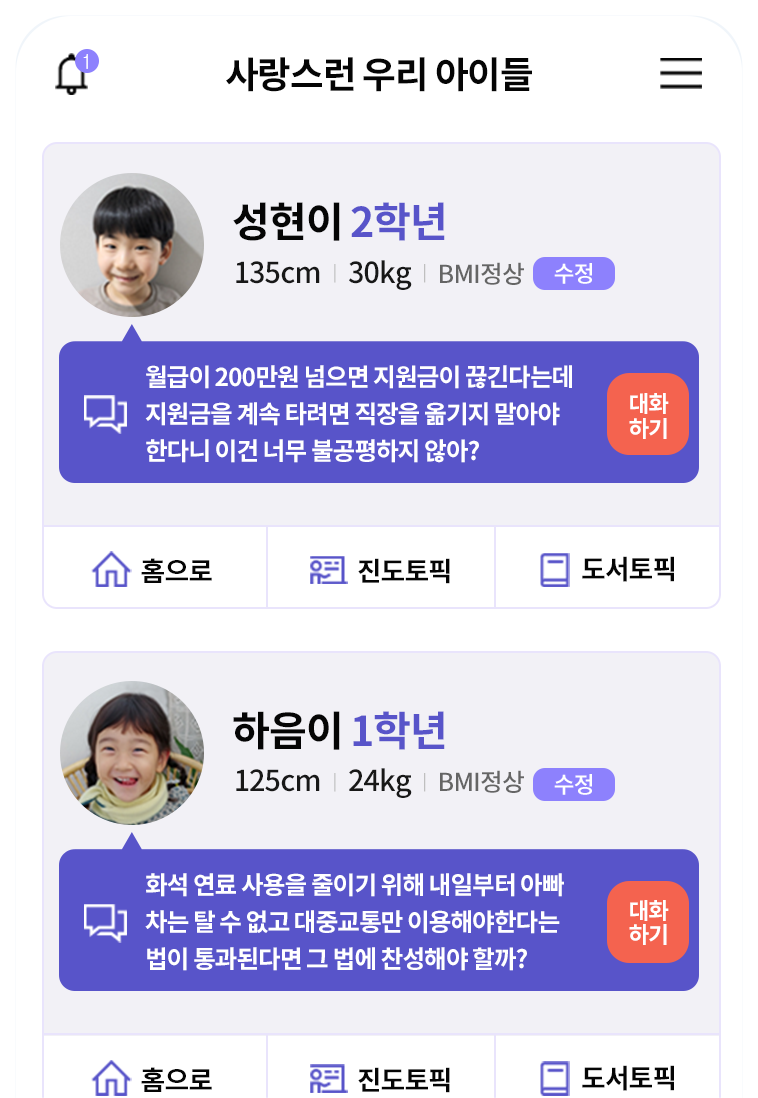Select 홈으로 under 하음이's card
The height and width of the screenshot is (1098, 758).
pyautogui.click(x=154, y=1078)
